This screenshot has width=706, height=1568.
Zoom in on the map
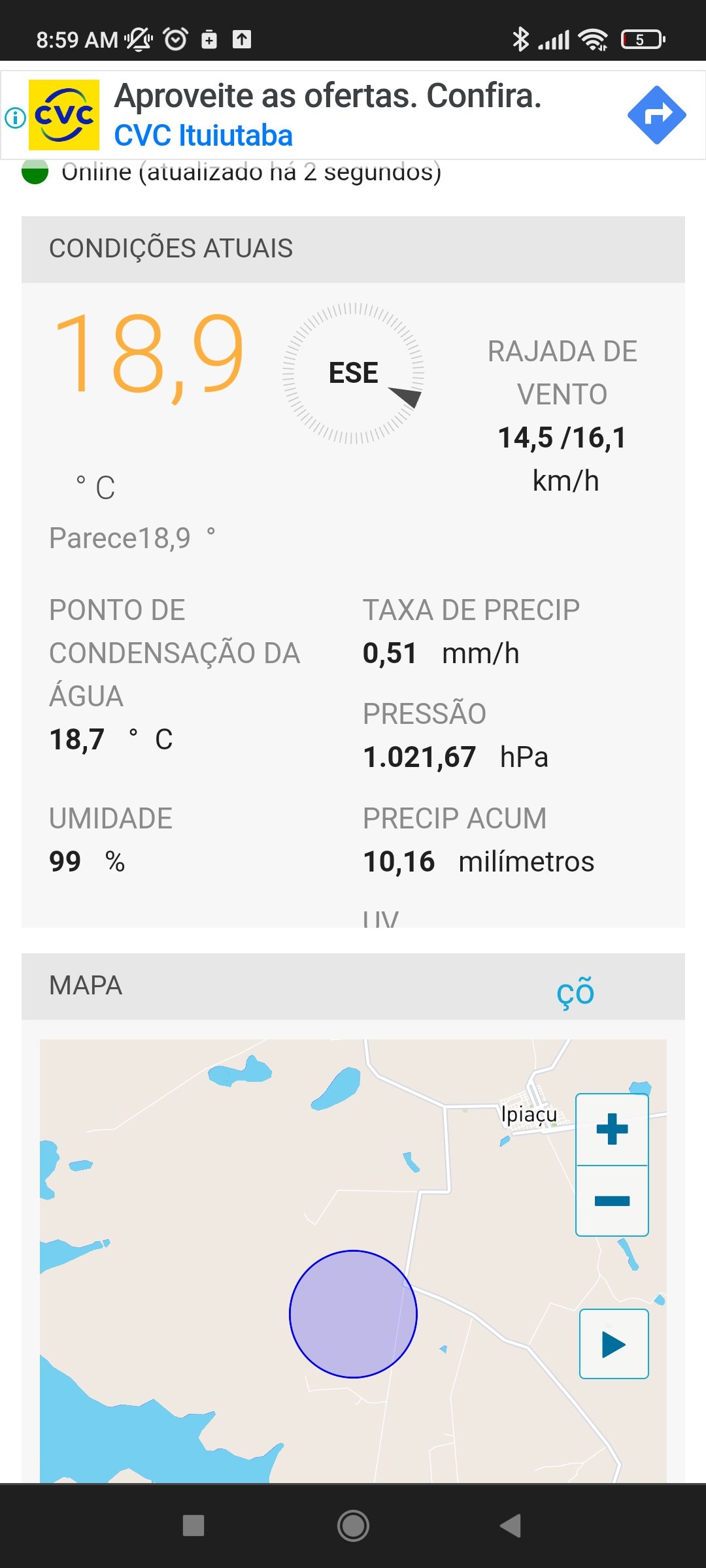[x=612, y=1130]
